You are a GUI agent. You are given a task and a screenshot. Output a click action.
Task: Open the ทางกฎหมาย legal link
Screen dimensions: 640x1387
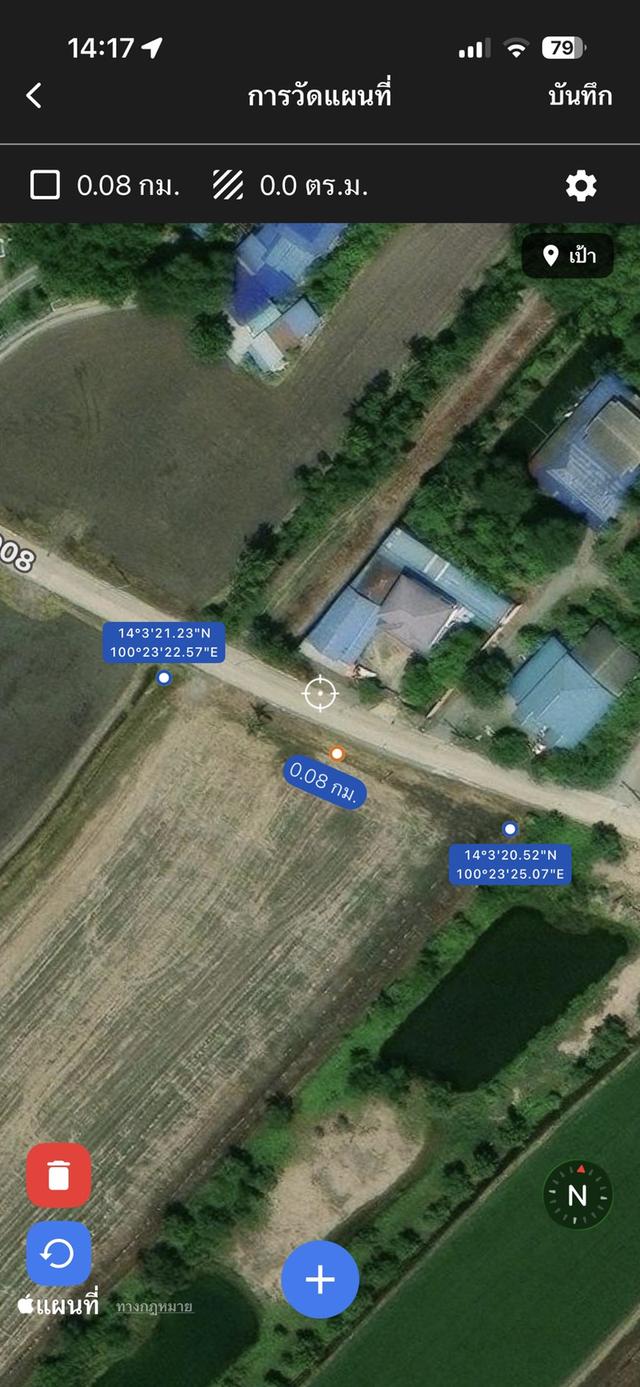point(155,1306)
